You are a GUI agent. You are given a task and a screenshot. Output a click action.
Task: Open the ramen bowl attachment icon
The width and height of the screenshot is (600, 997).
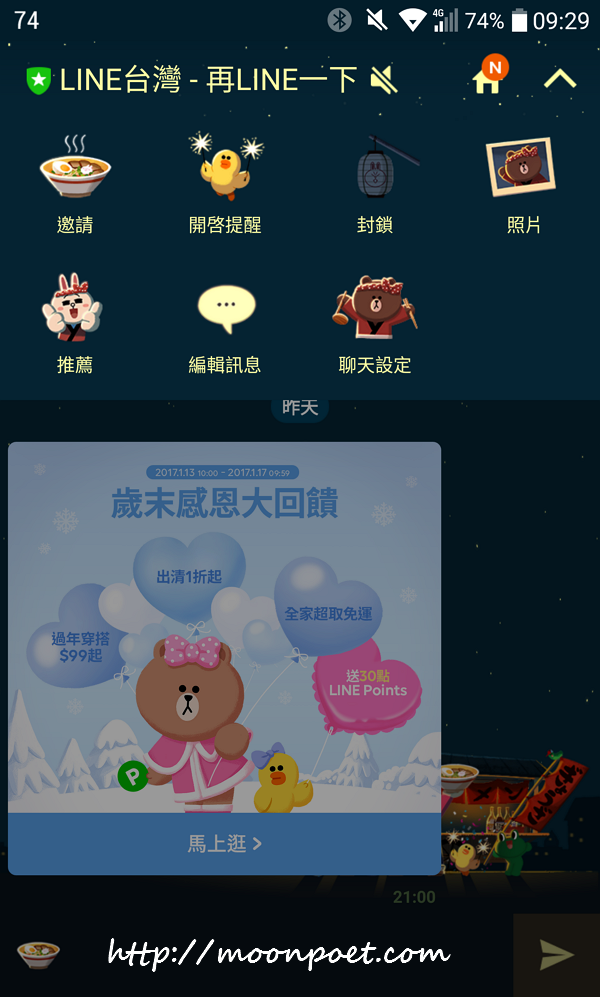(x=38, y=954)
